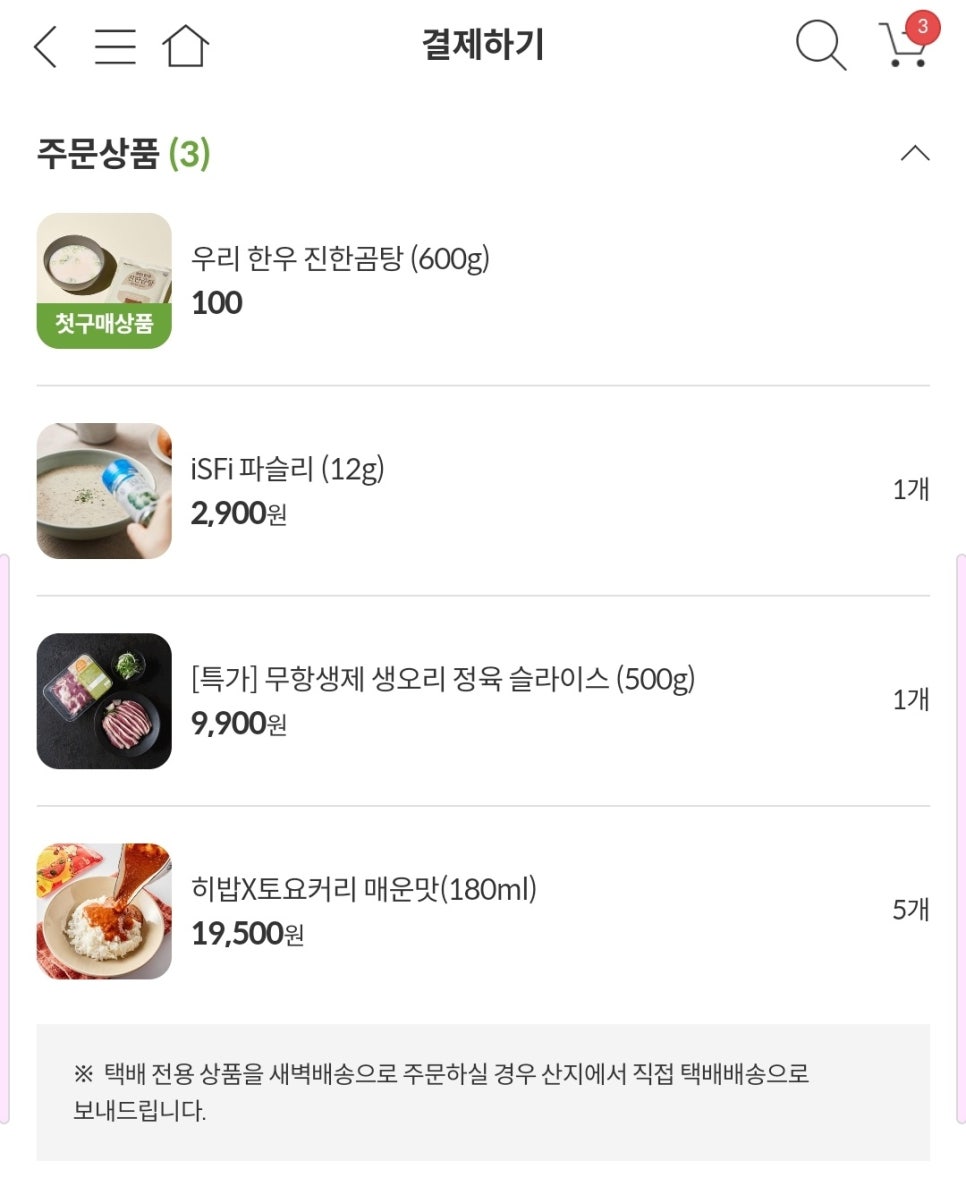Collapse the 주문상품 section chevron
The height and width of the screenshot is (1178, 966).
tap(914, 153)
